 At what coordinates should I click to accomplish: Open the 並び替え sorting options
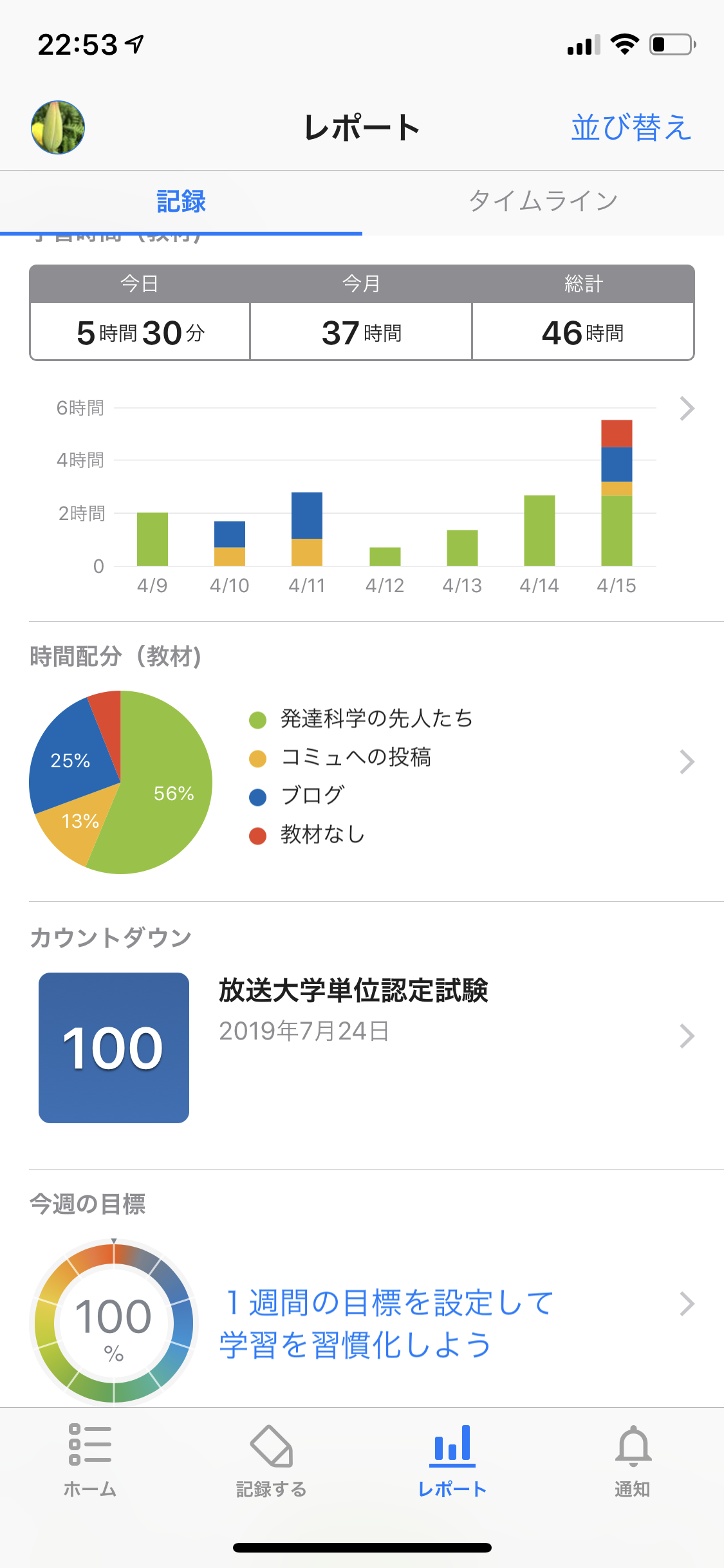[631, 127]
